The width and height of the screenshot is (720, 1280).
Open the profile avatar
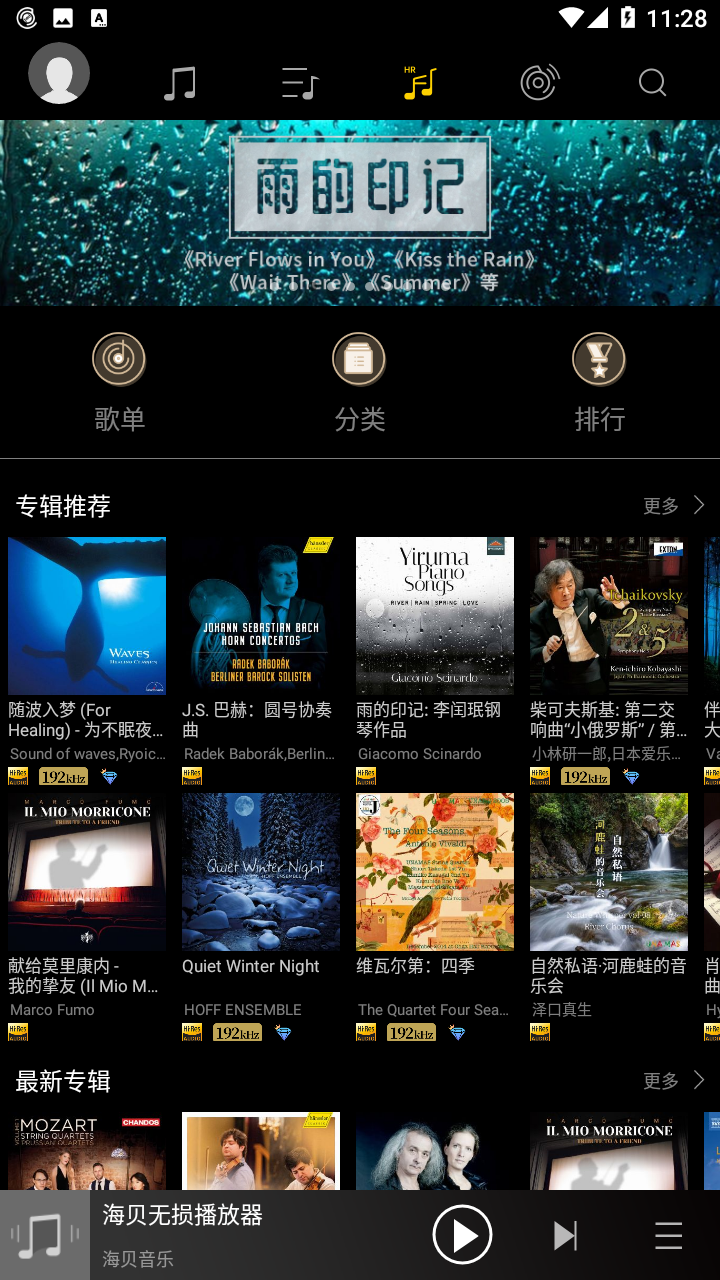point(59,73)
